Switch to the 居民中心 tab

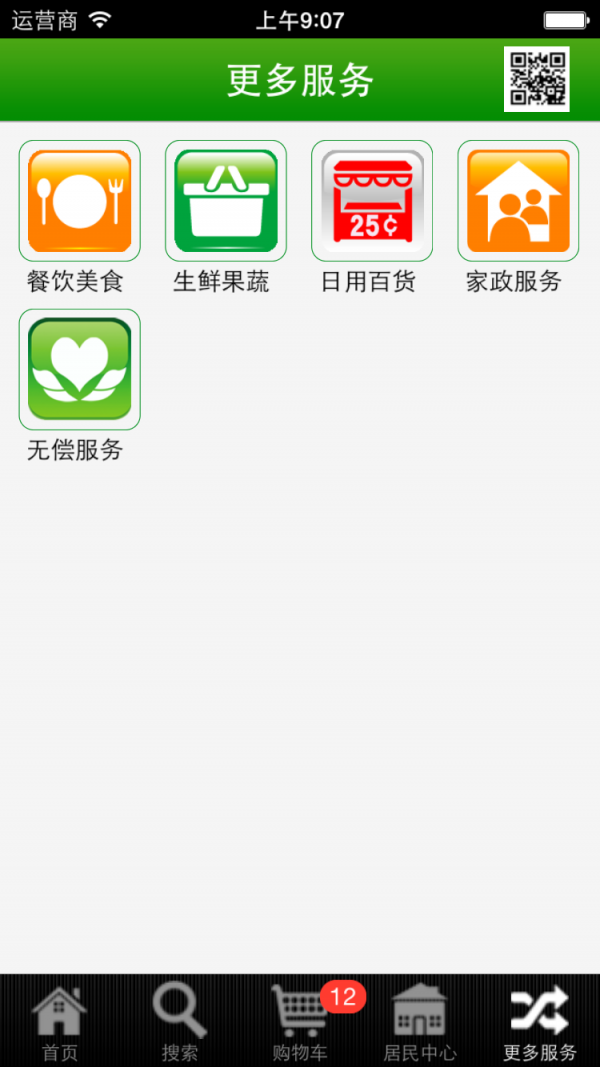pos(420,1022)
